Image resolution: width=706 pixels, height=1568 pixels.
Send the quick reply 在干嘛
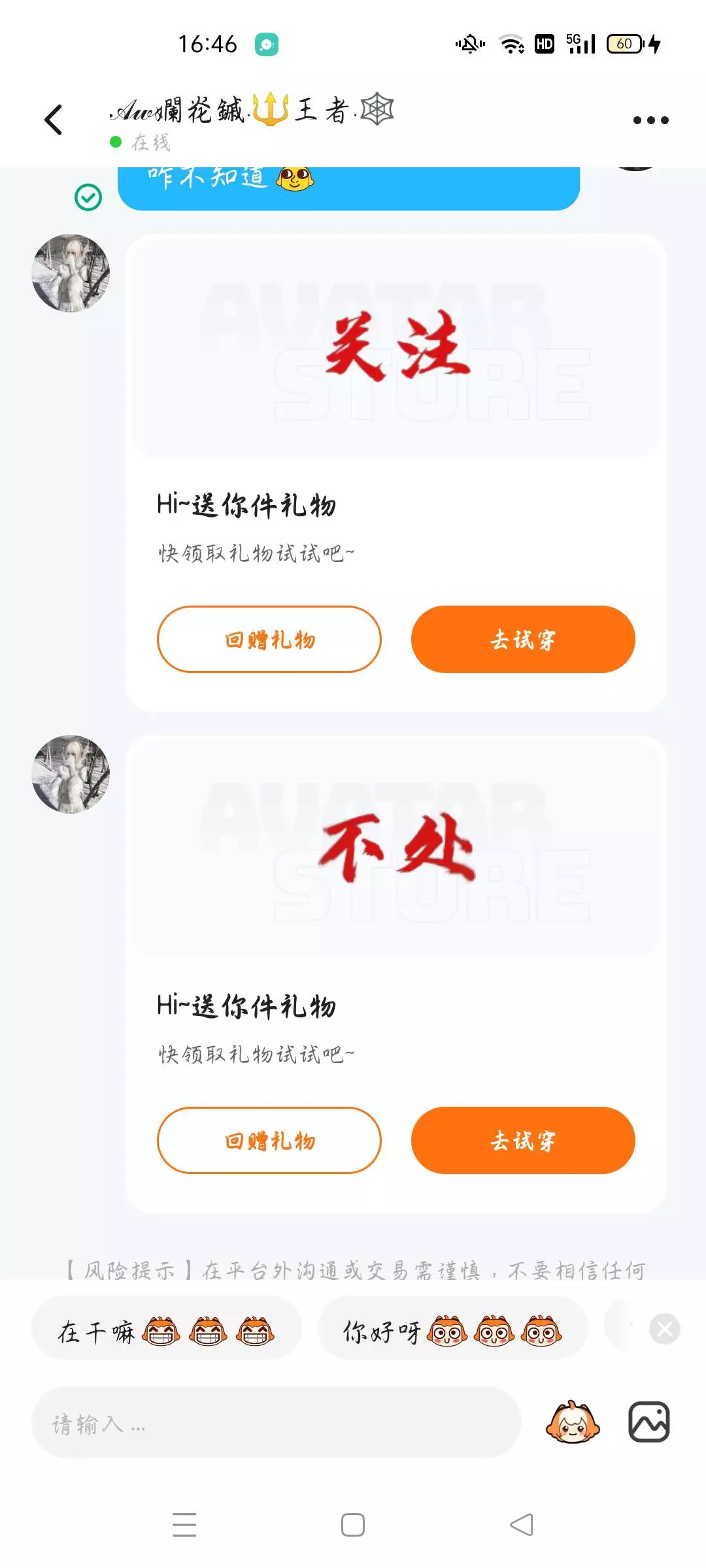pos(167,1331)
